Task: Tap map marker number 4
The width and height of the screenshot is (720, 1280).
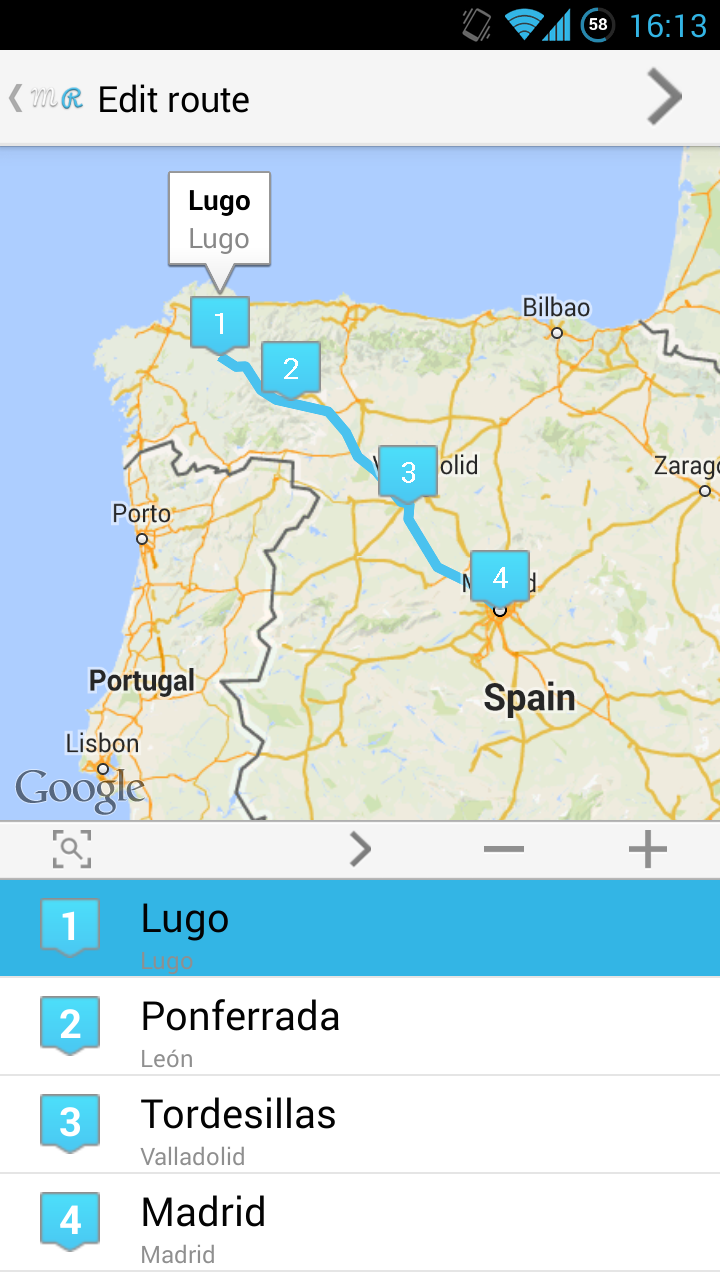Action: tap(500, 577)
